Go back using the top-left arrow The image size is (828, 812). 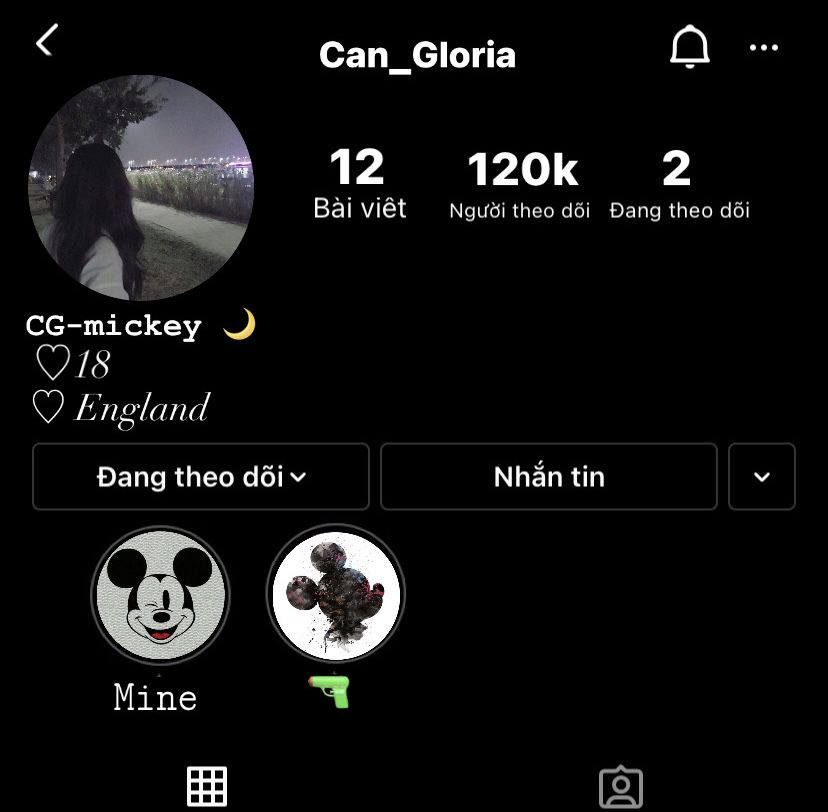(46, 42)
